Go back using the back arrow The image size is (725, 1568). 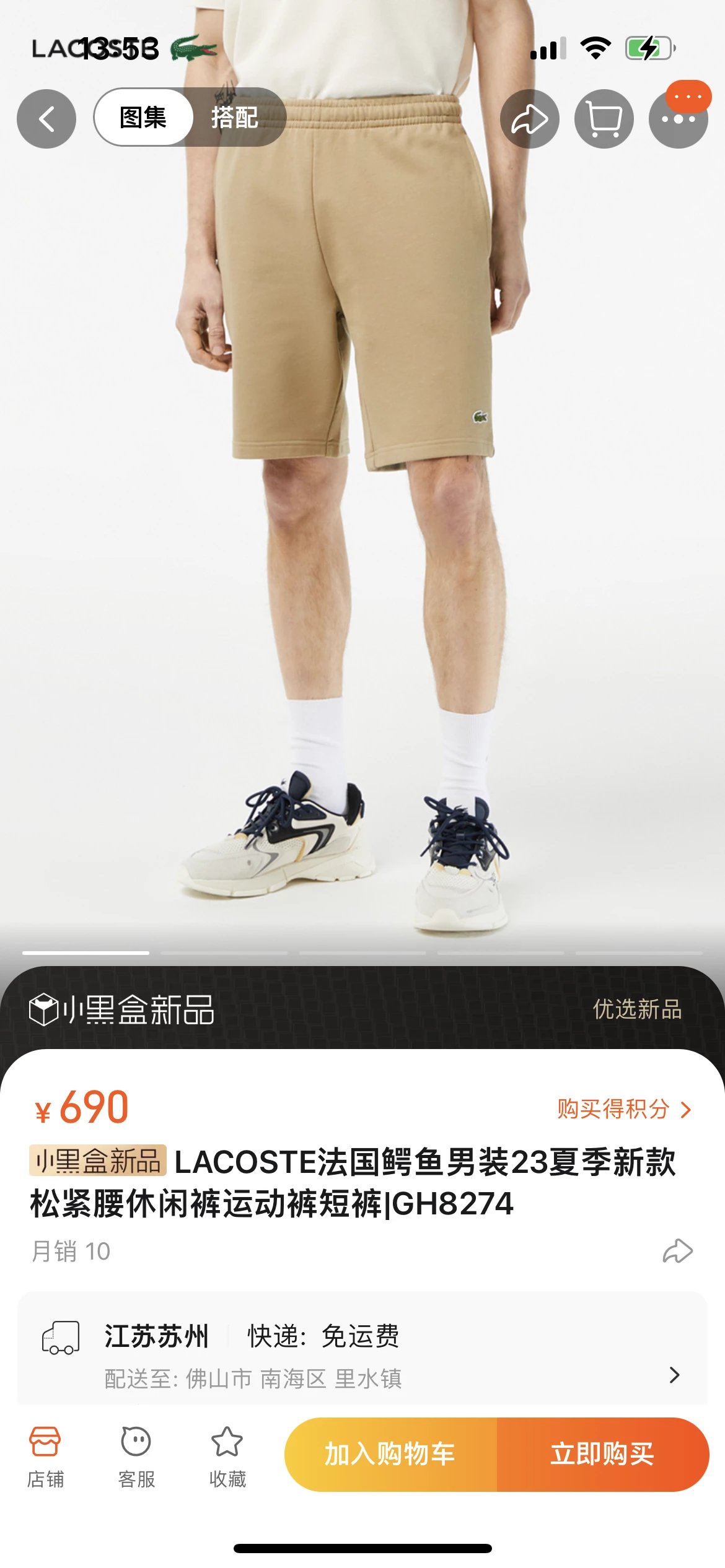click(46, 118)
